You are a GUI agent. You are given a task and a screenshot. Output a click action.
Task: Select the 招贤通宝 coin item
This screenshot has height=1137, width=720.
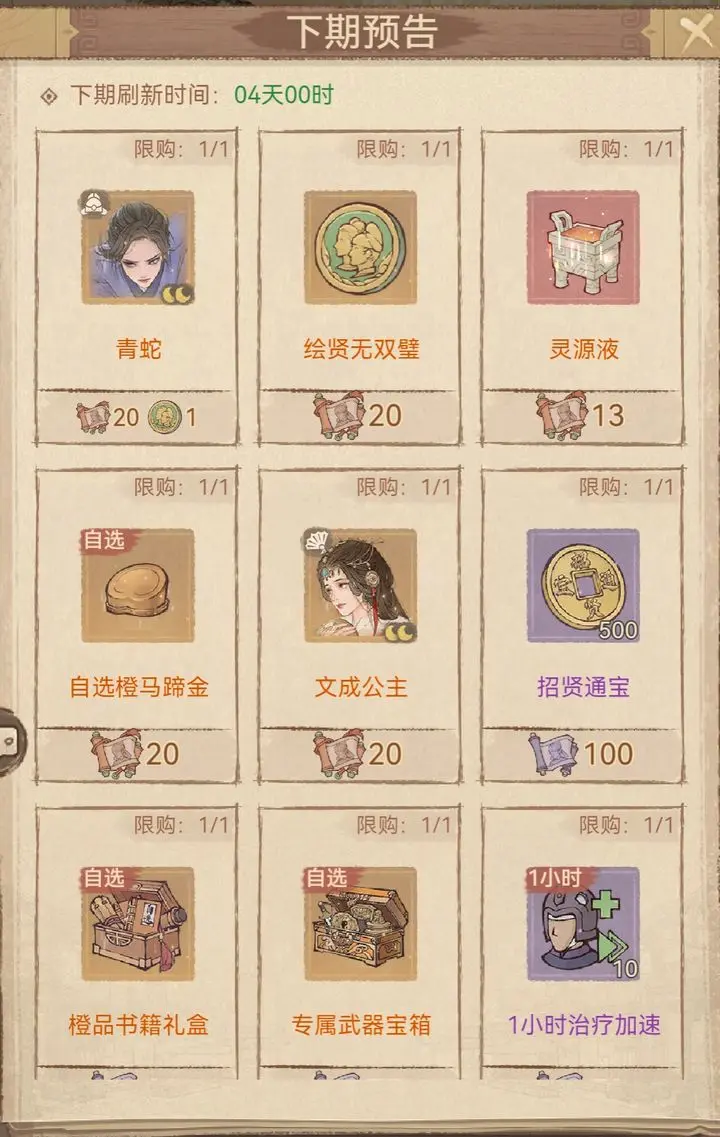[x=582, y=586]
